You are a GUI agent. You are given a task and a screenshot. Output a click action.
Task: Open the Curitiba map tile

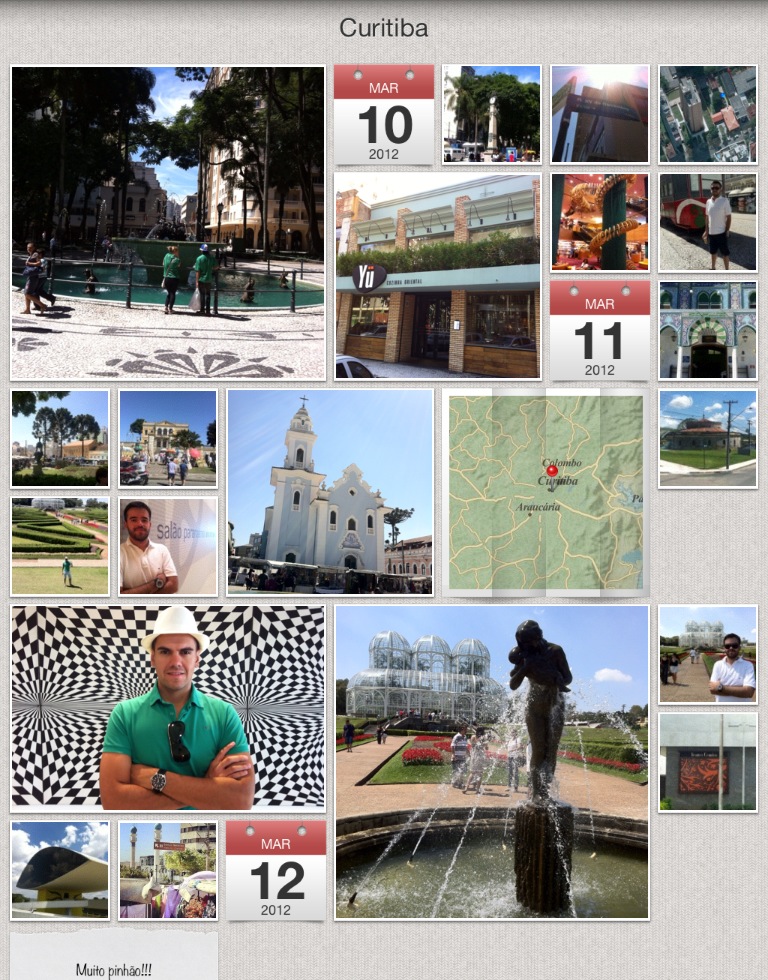coord(546,492)
